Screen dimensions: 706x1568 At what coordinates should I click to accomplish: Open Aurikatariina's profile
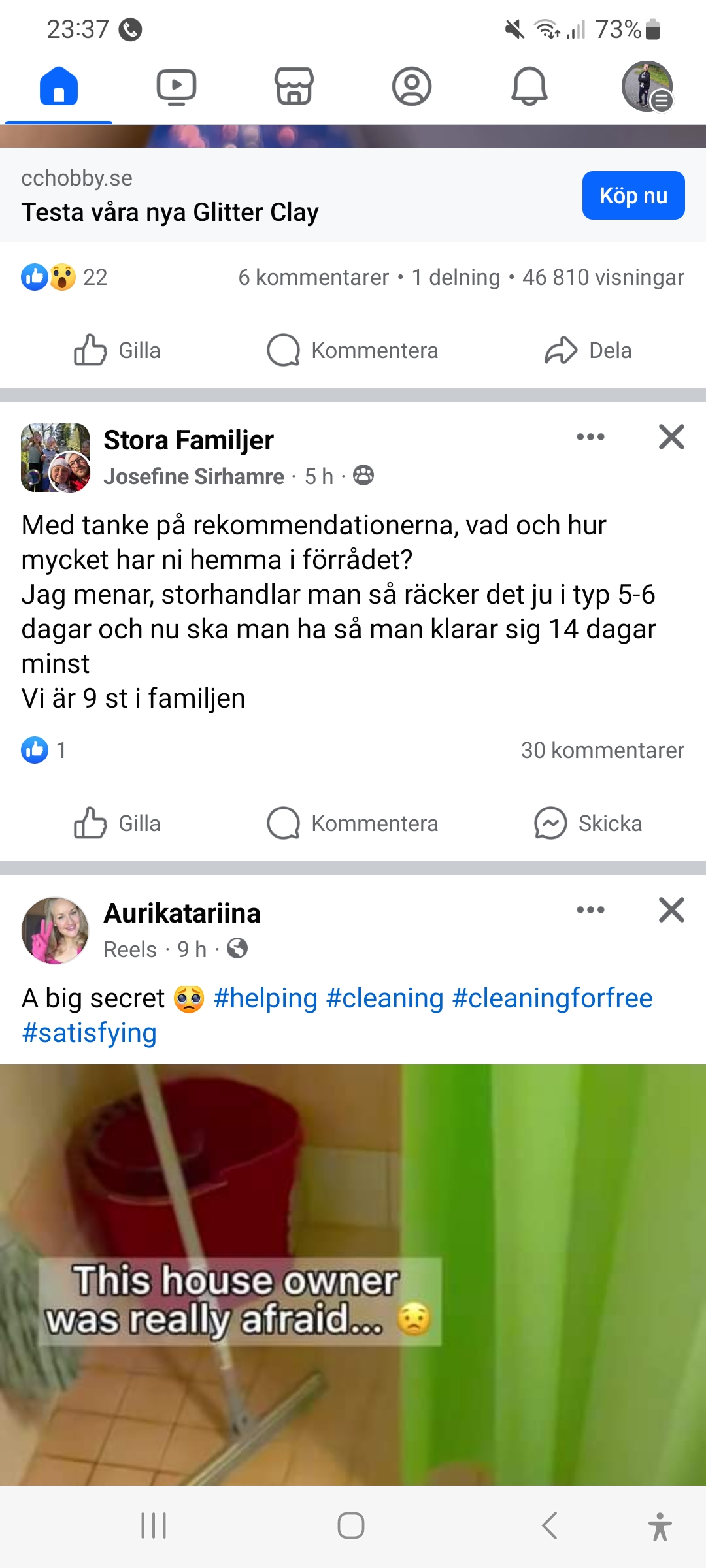(182, 913)
